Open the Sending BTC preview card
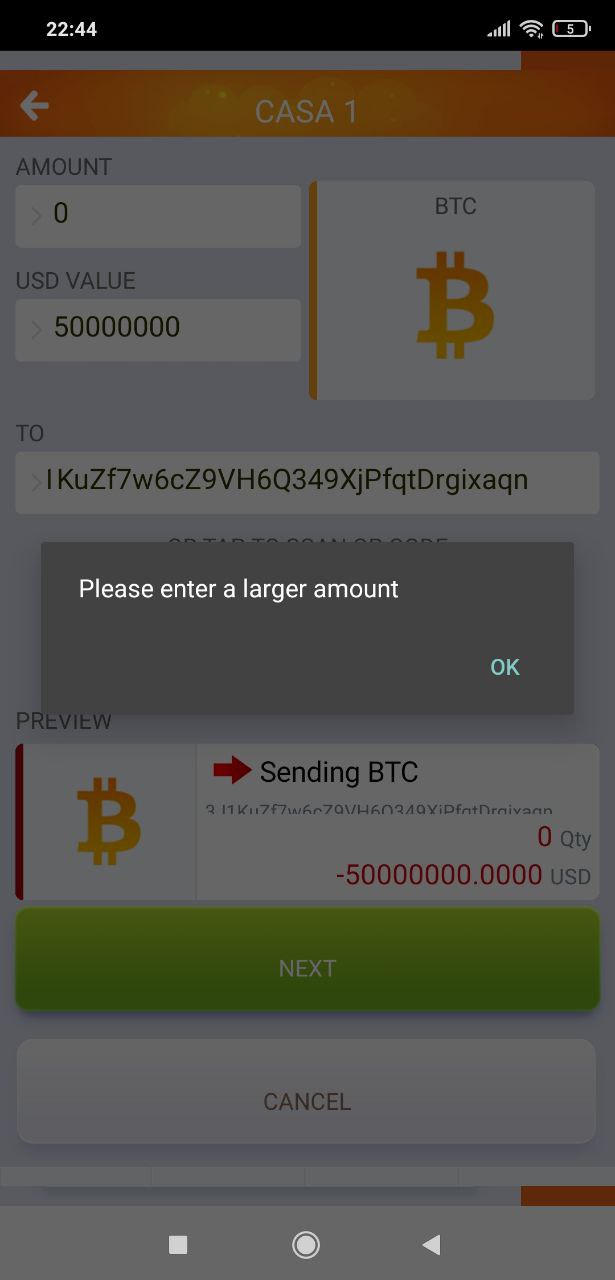Viewport: 615px width, 1280px height. coord(307,822)
